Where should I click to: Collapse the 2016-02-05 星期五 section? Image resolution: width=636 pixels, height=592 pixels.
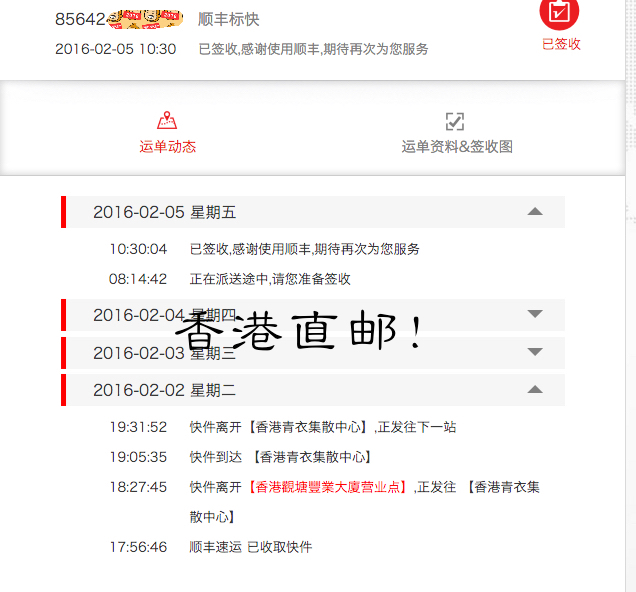click(x=313, y=212)
